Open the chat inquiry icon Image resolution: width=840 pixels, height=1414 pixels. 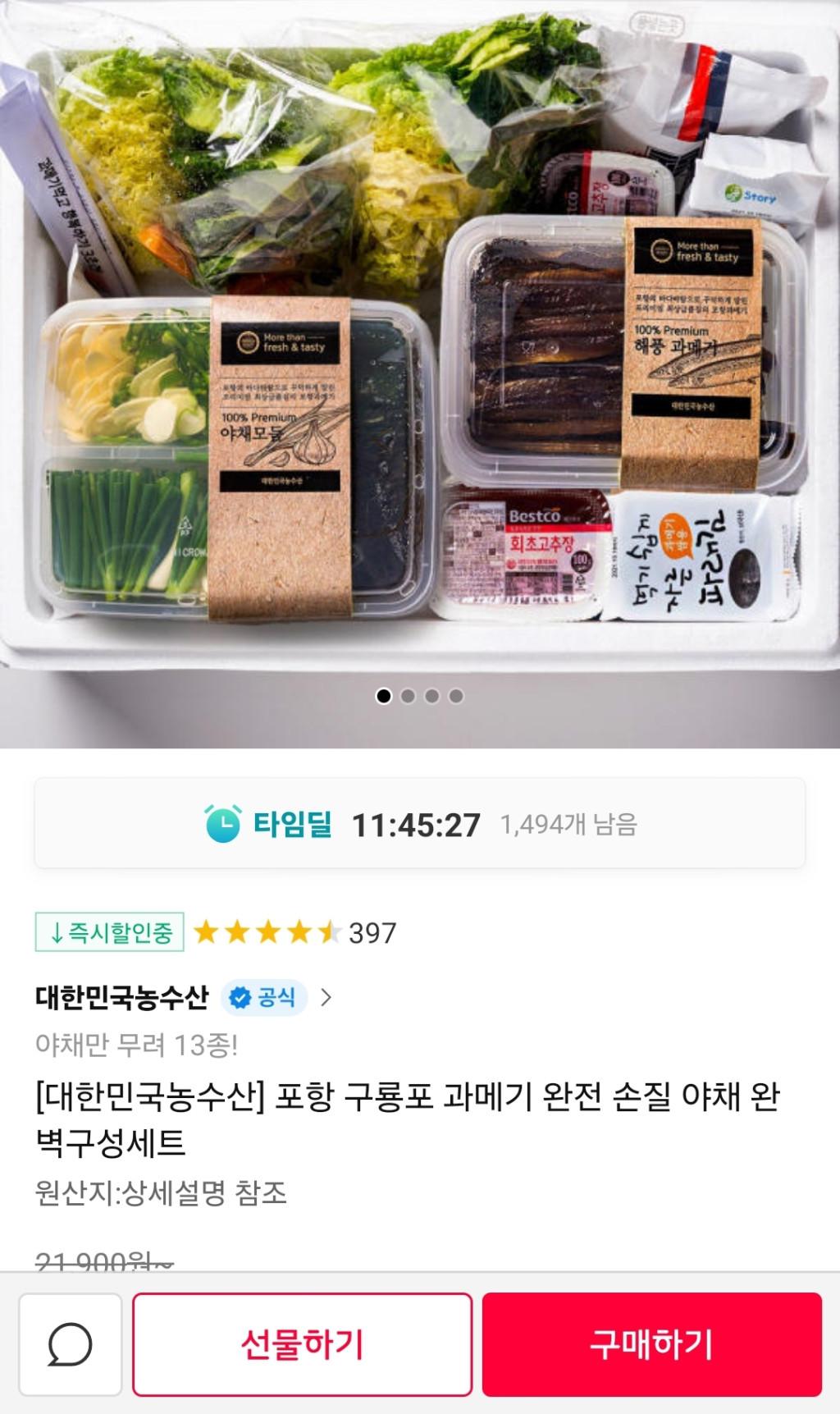70,1344
